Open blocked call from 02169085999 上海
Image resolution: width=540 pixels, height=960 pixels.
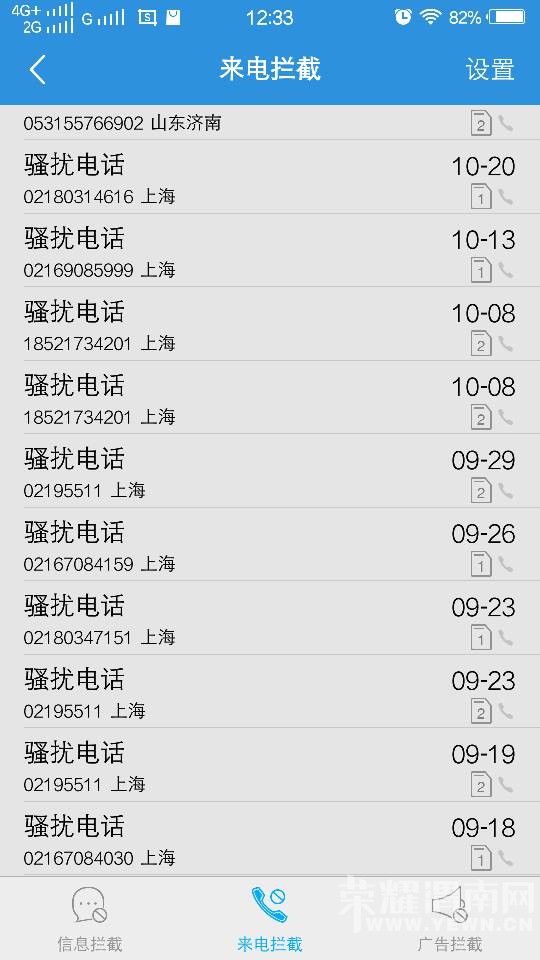tap(270, 250)
